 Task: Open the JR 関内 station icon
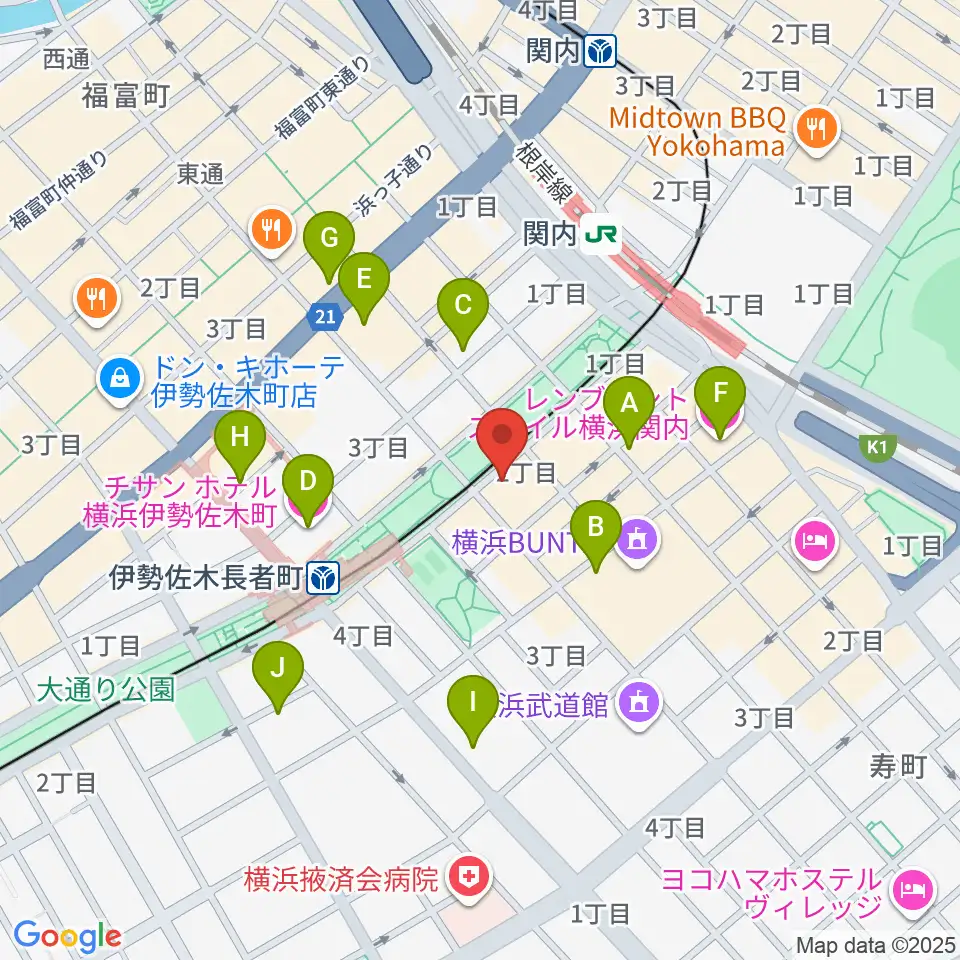(601, 234)
